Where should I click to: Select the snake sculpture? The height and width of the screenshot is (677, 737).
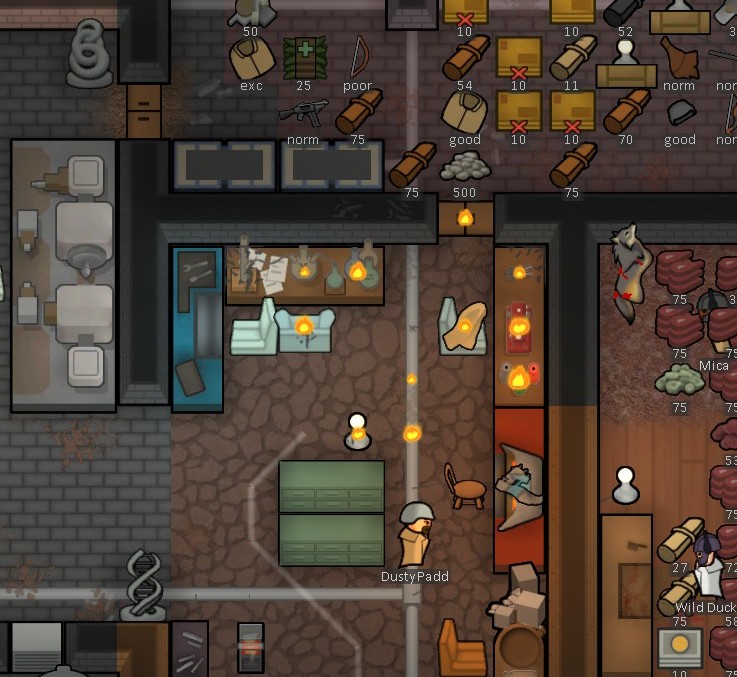pos(90,55)
